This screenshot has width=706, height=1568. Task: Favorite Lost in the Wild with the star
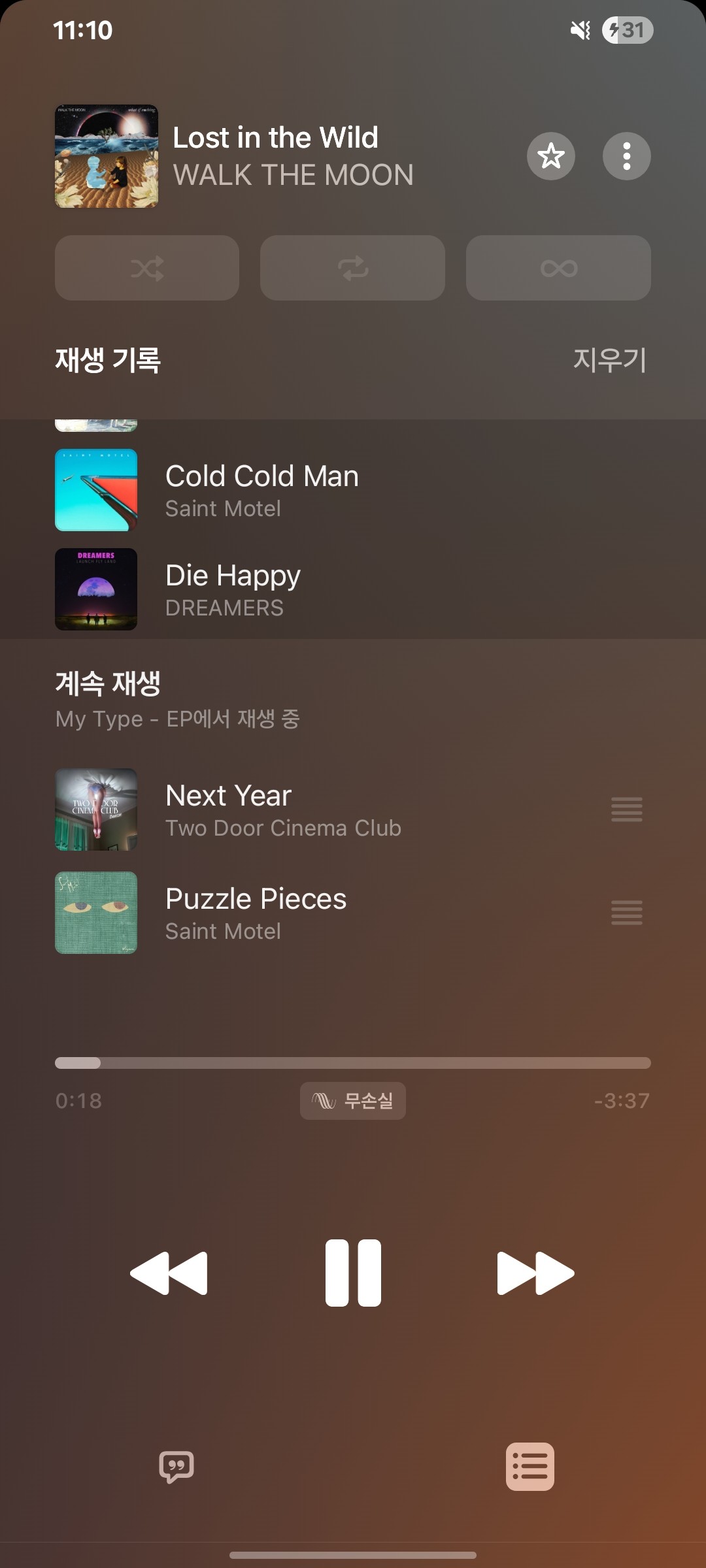[550, 156]
